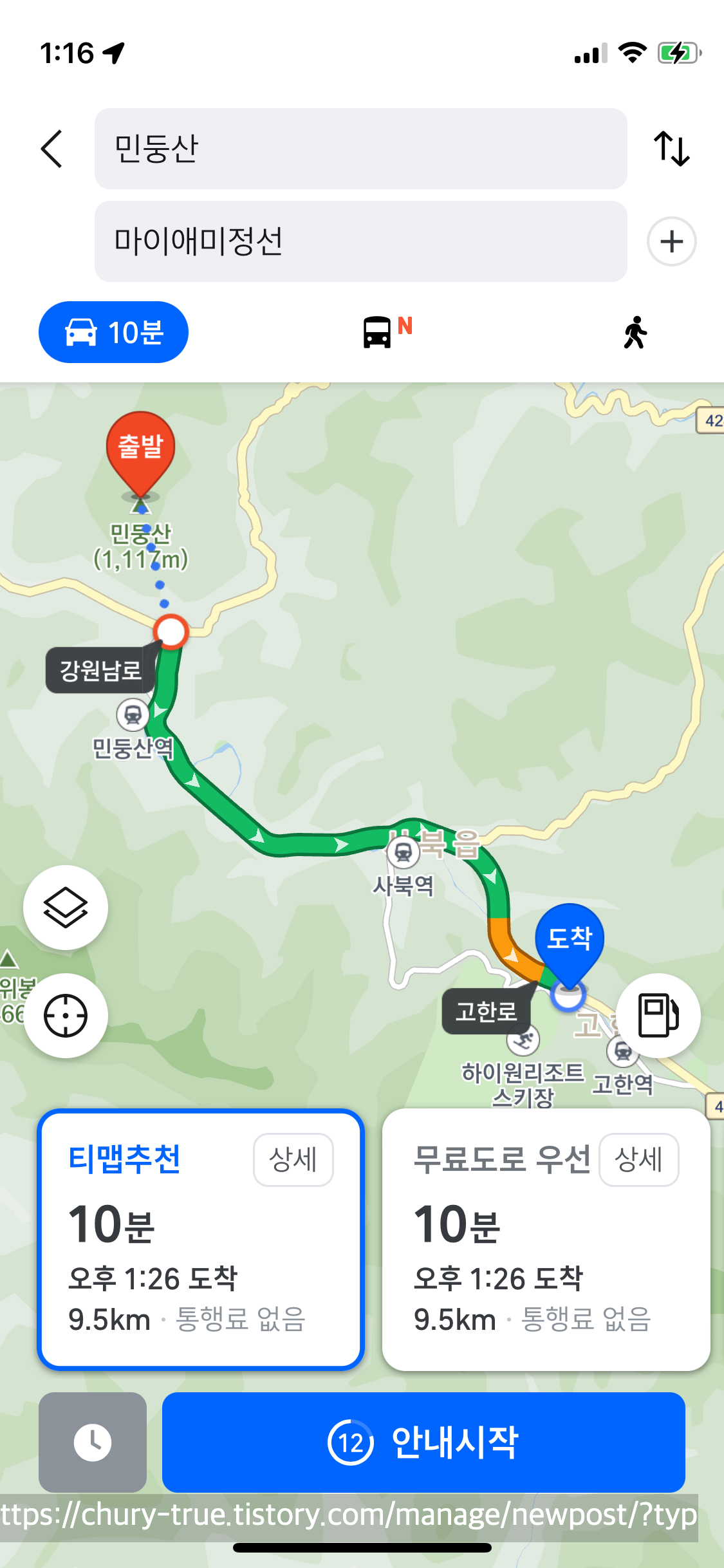Open 상세 details for 티맵추천 route
The width and height of the screenshot is (724, 1568).
pyautogui.click(x=293, y=1160)
